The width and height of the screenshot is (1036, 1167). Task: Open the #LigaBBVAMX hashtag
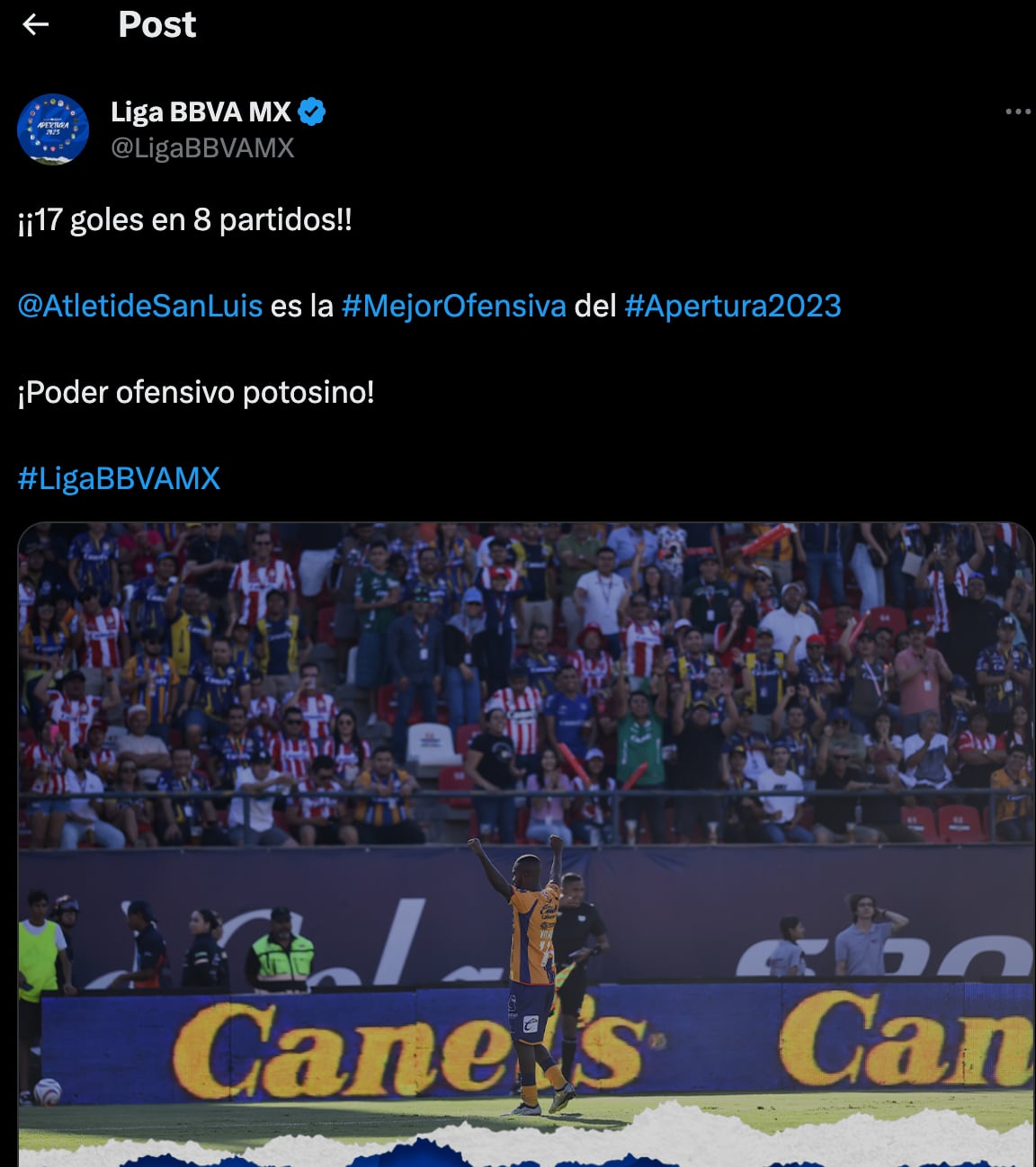119,478
